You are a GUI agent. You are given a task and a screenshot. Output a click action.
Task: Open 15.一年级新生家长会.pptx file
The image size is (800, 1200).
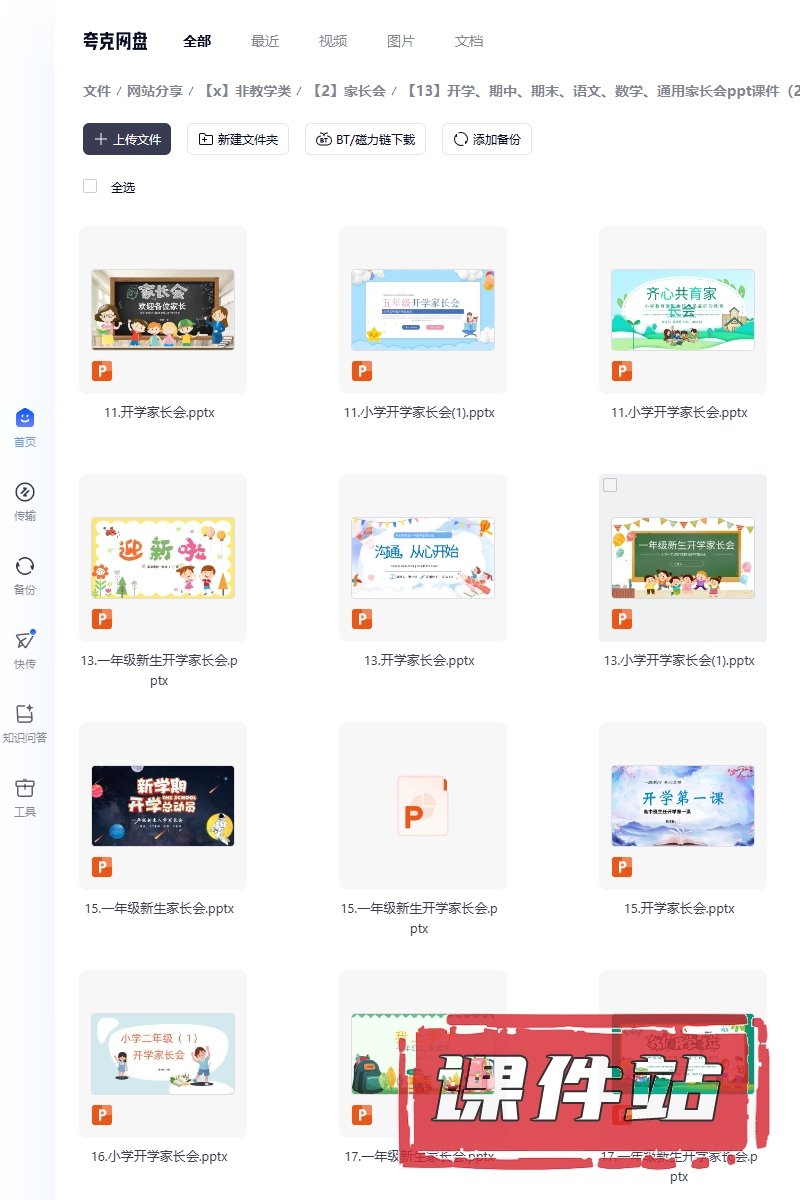162,805
